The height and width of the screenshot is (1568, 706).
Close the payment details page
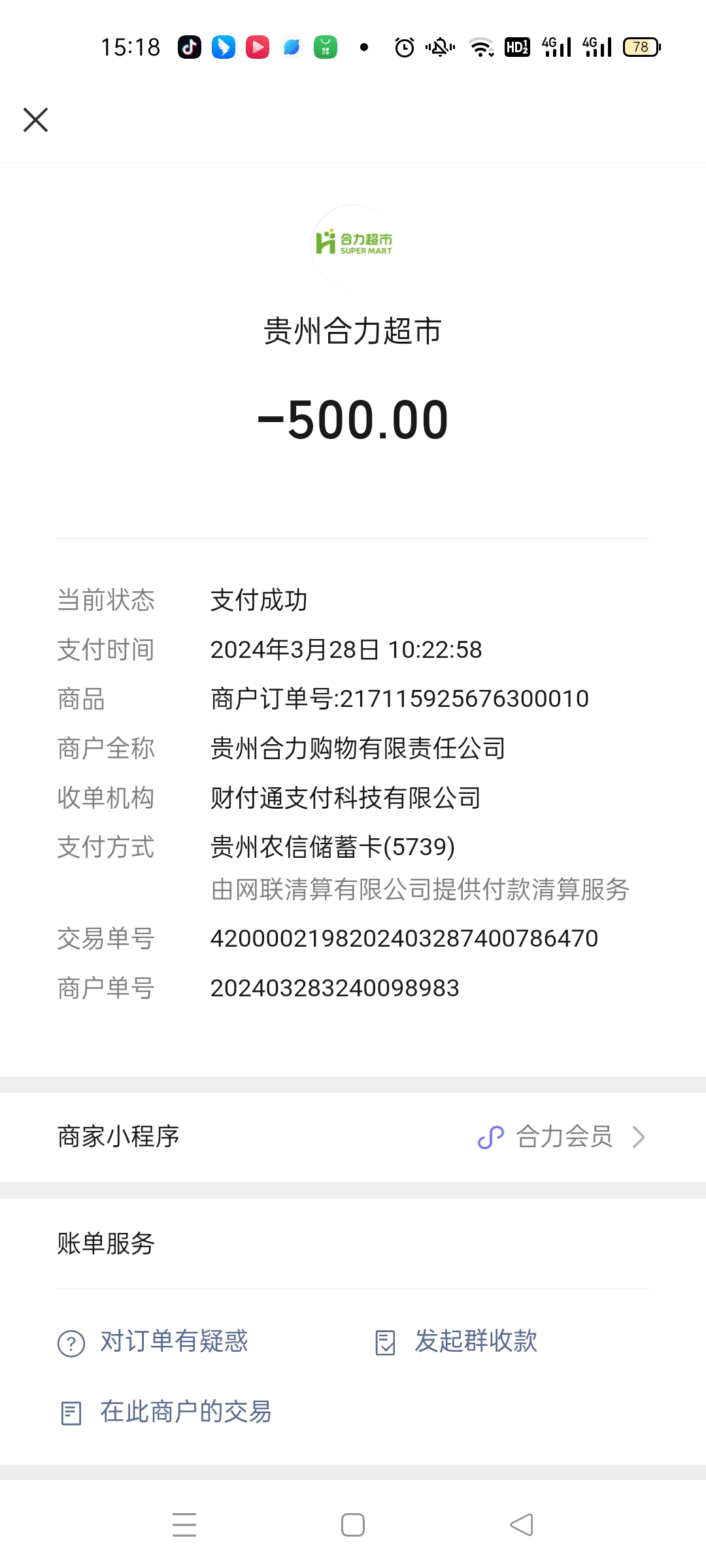pyautogui.click(x=36, y=120)
